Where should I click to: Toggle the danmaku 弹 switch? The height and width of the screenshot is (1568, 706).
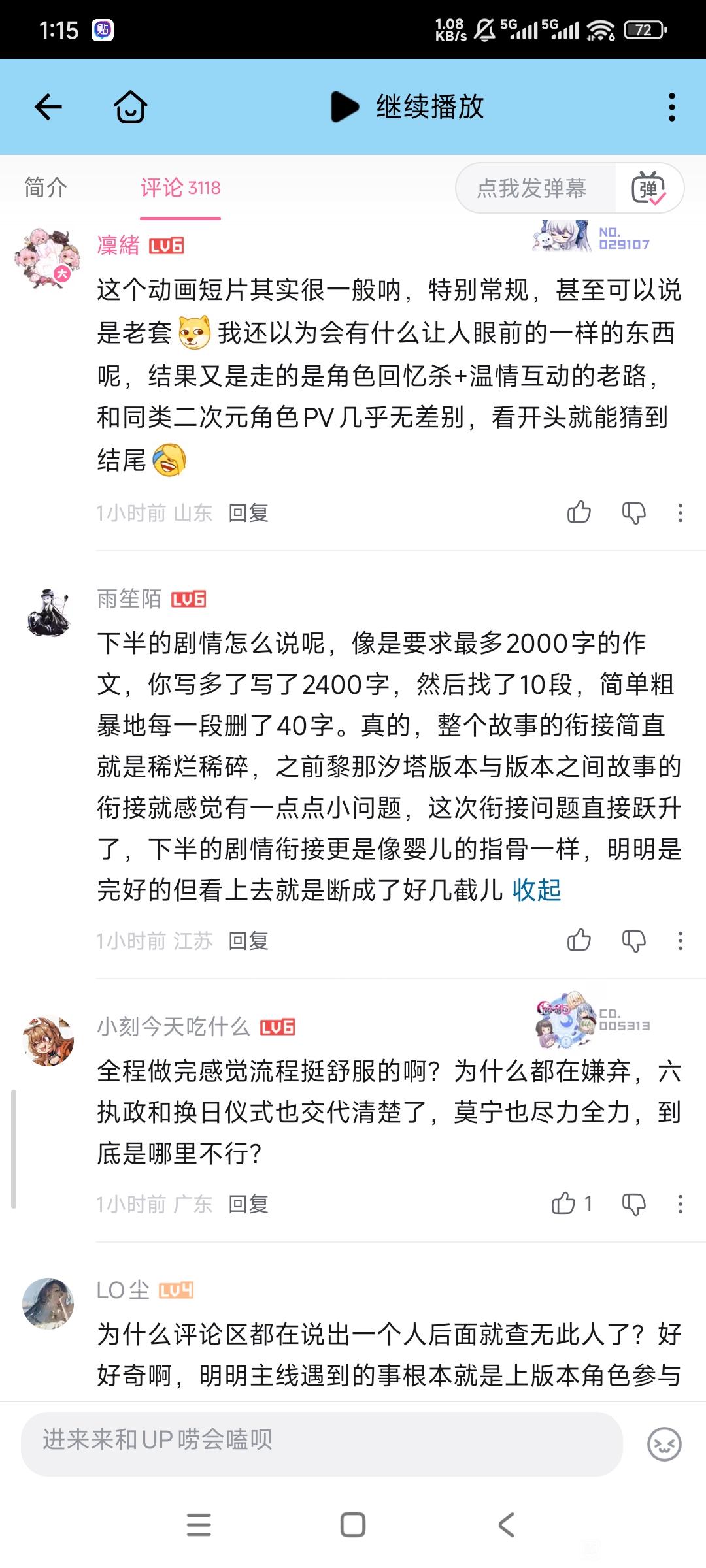(x=648, y=188)
